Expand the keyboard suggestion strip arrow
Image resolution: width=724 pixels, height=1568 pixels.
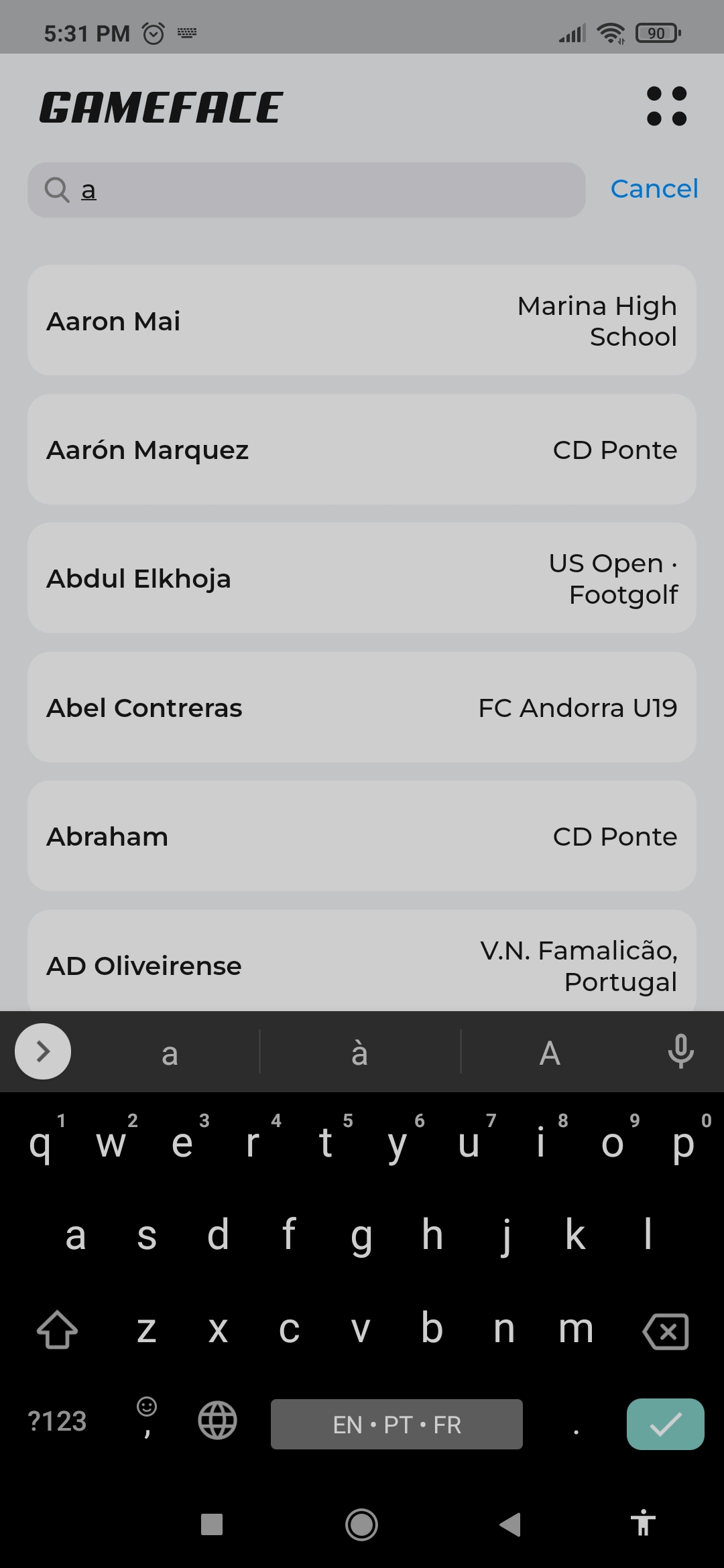point(43,1052)
